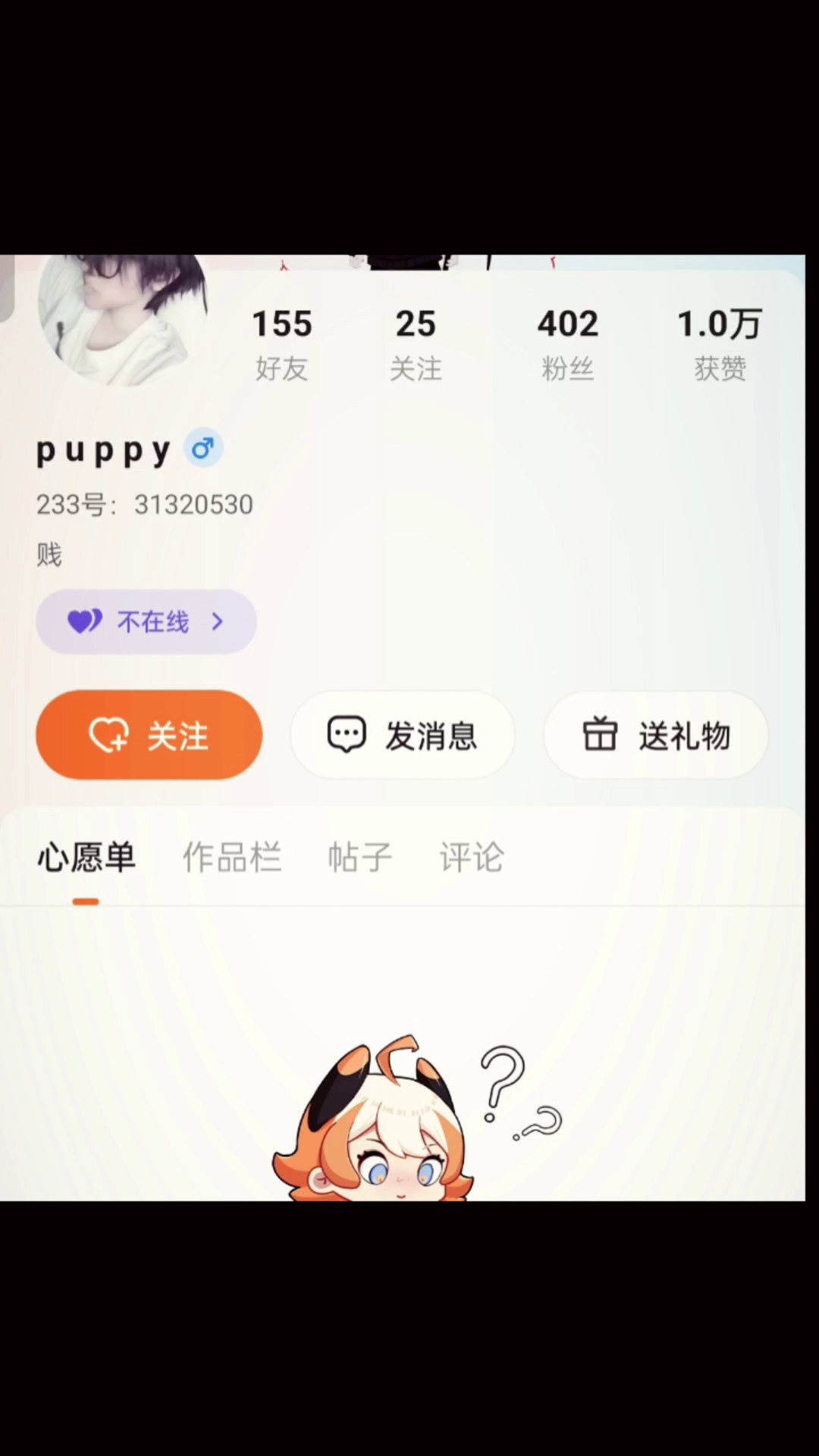This screenshot has width=819, height=1456.
Task: Open the 不在线 status chip
Action: [146, 622]
